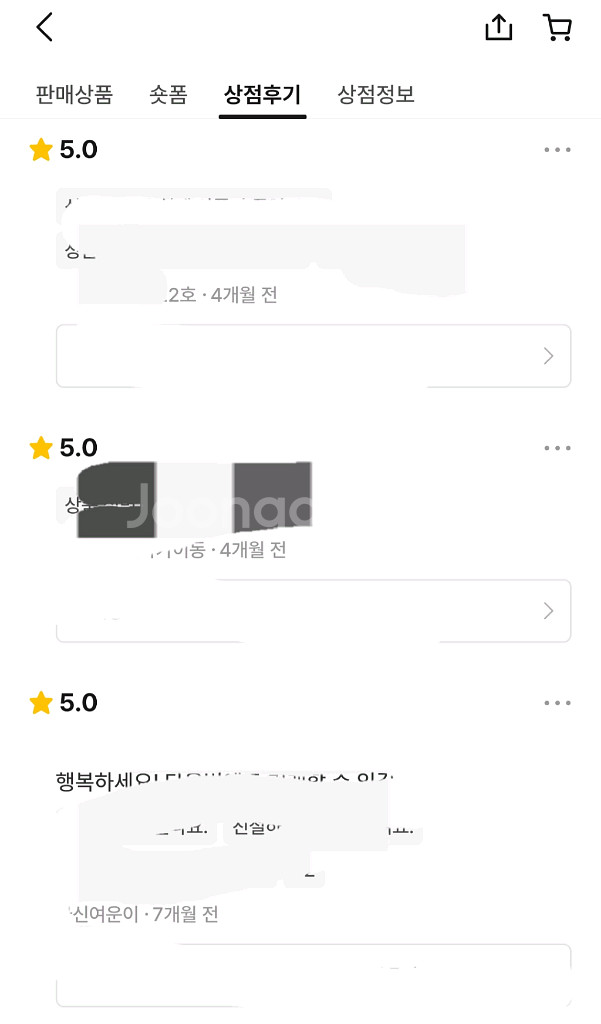Go back to the previous page
The height and width of the screenshot is (1024, 601).
[x=44, y=28]
